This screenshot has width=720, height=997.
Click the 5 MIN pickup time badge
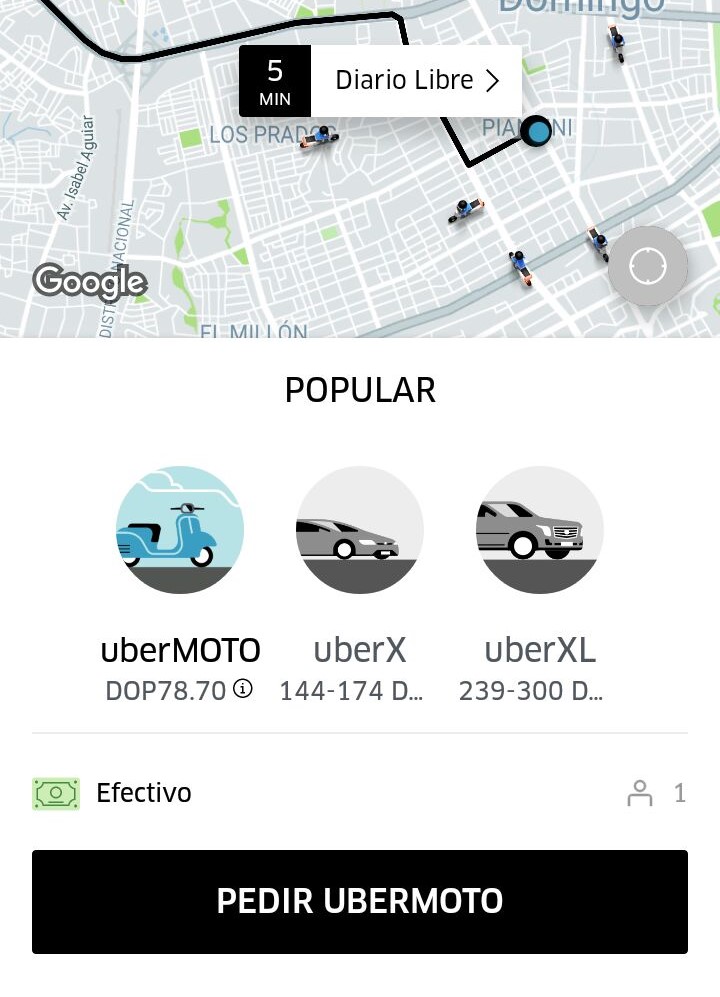pyautogui.click(x=274, y=79)
